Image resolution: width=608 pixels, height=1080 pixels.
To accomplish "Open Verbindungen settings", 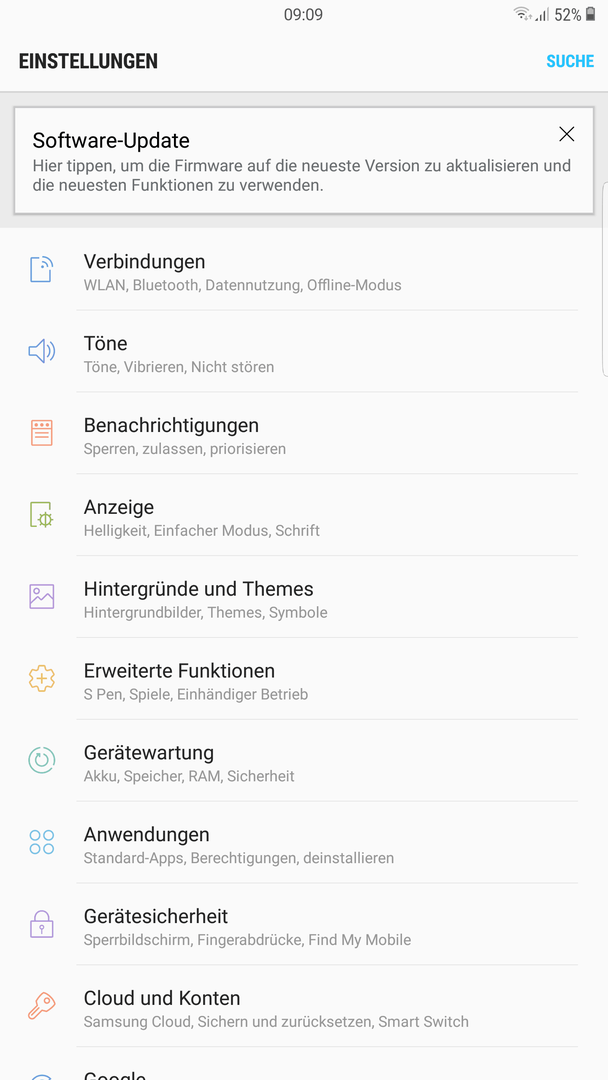I will (x=304, y=270).
